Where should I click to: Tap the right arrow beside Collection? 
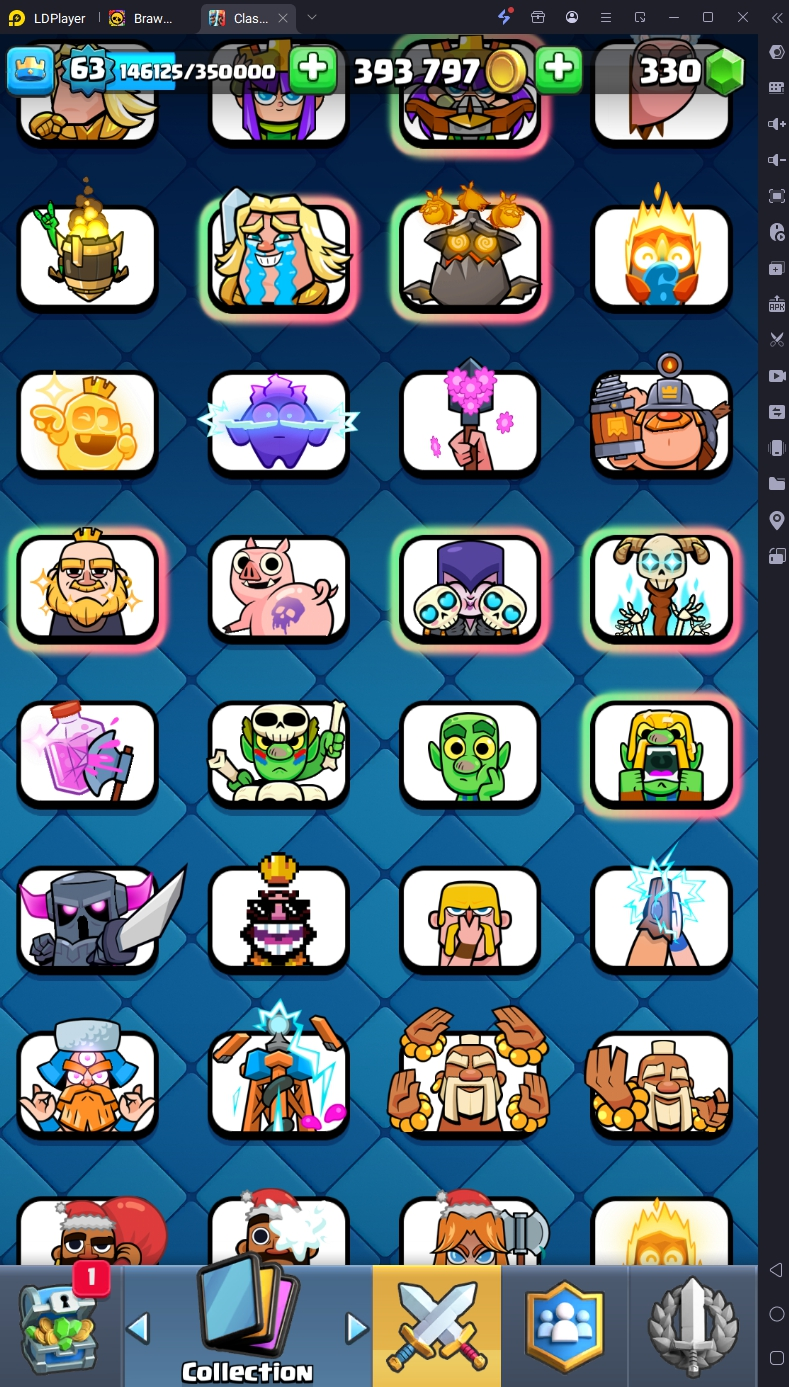356,1328
